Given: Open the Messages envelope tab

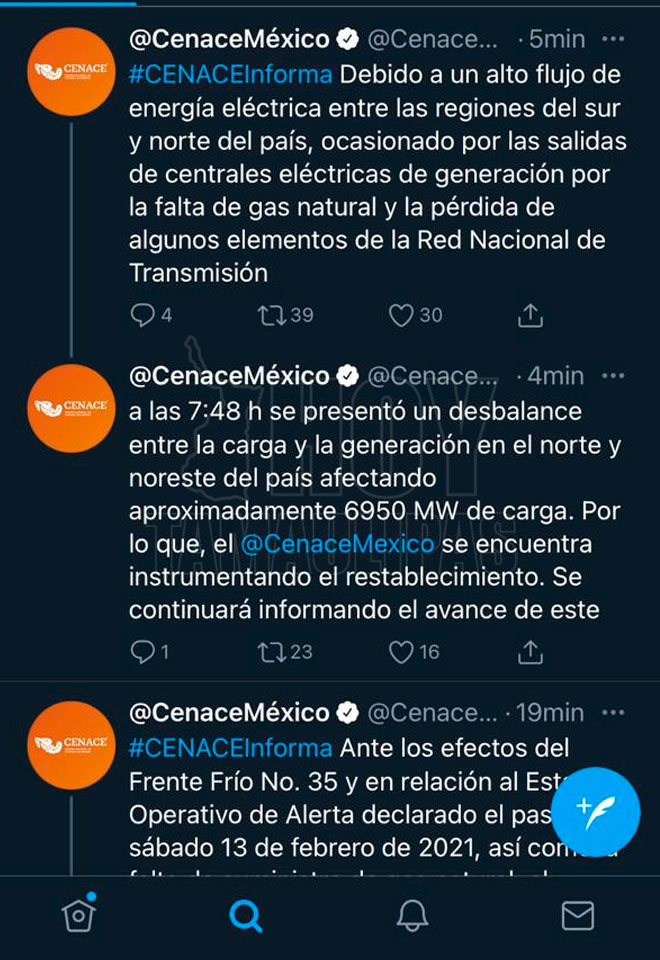Looking at the screenshot, I should coord(577,915).
